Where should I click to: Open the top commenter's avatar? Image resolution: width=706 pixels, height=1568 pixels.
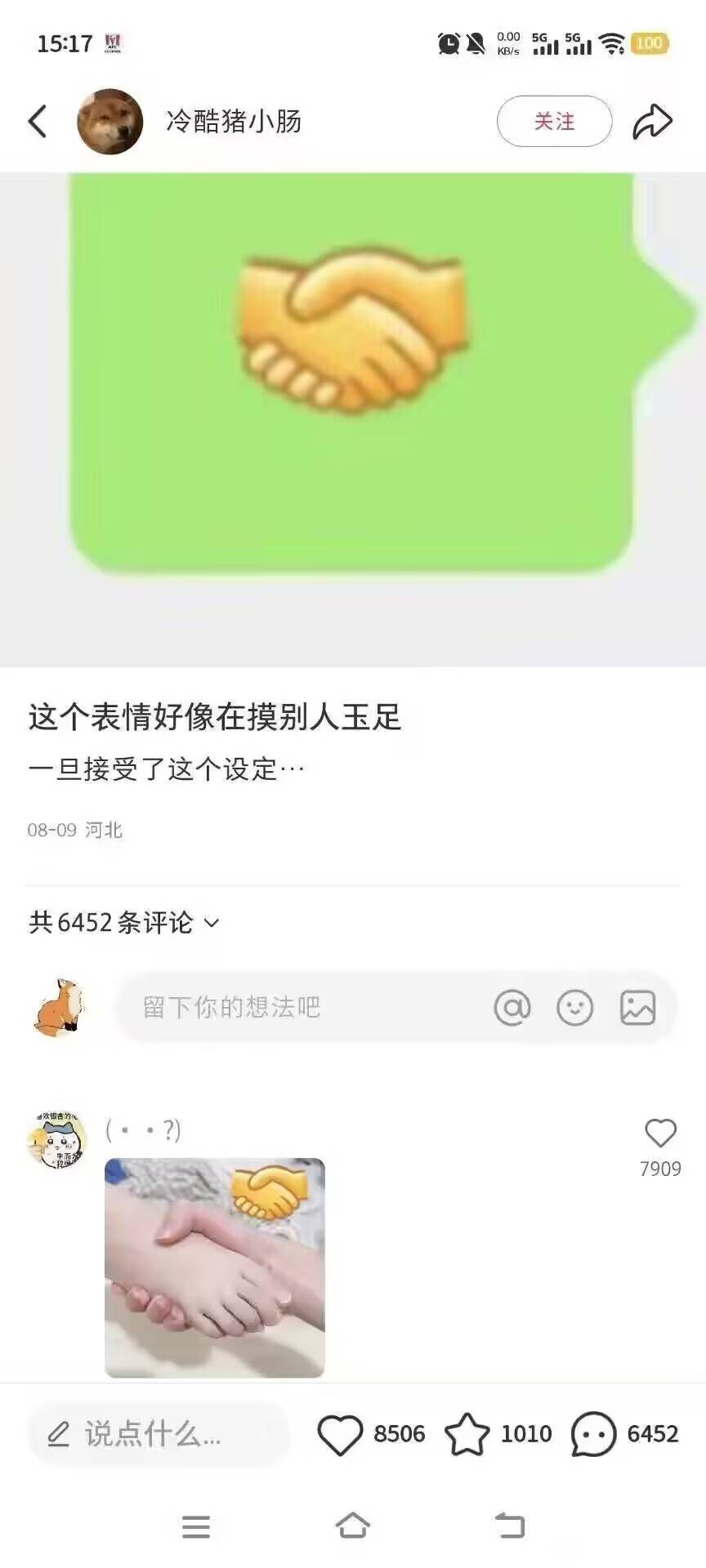coord(56,1139)
